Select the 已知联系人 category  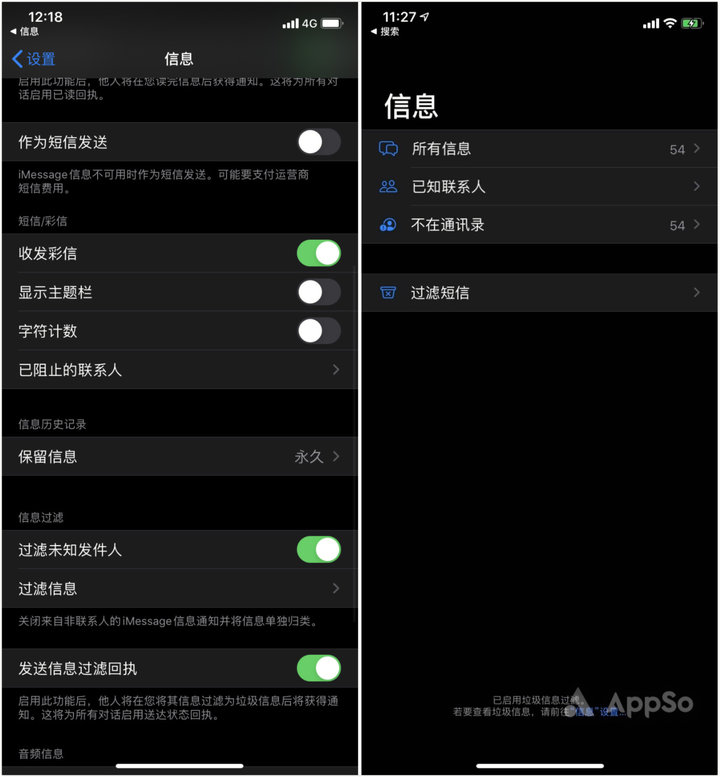tap(540, 185)
